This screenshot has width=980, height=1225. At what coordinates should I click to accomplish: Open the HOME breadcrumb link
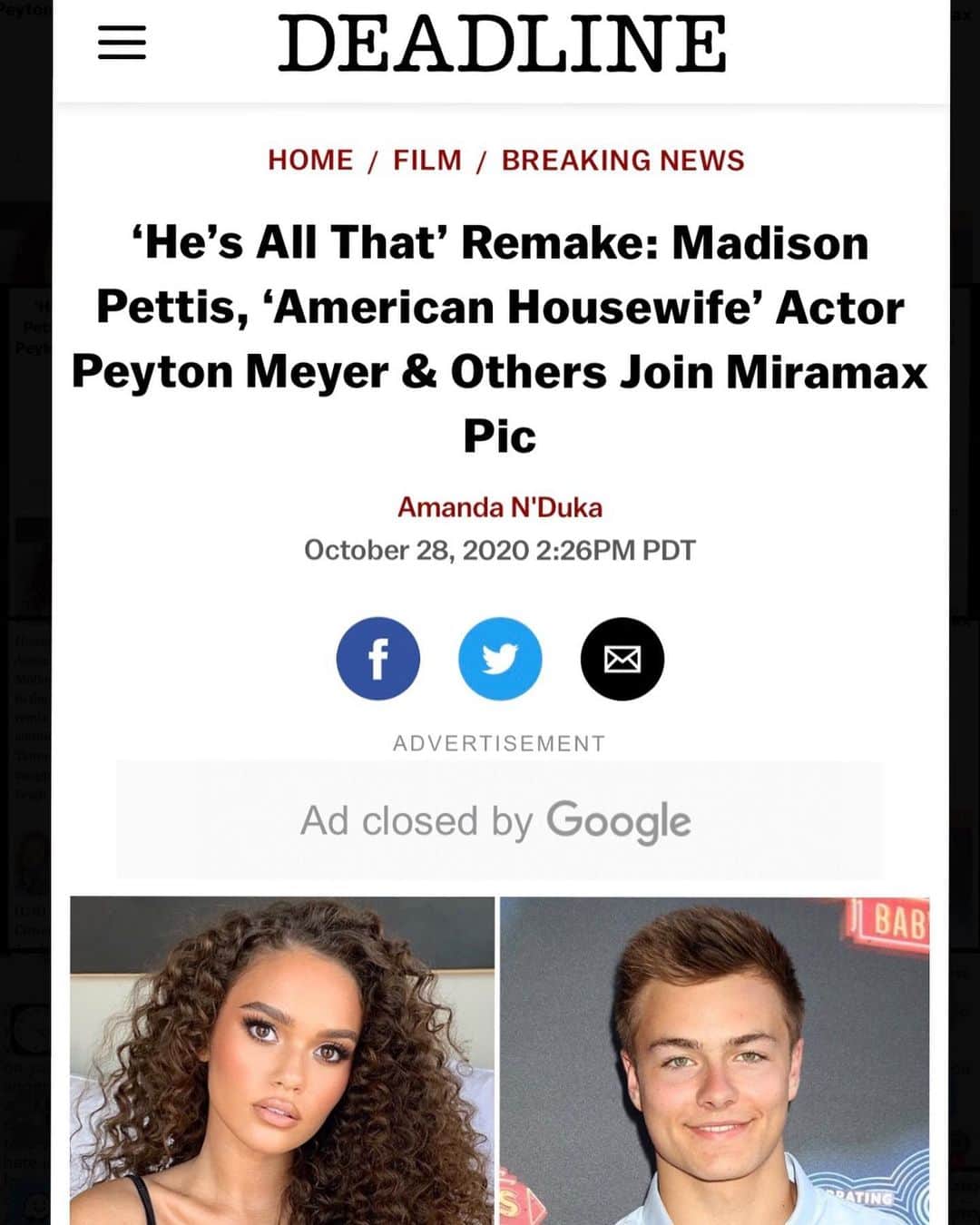(310, 161)
